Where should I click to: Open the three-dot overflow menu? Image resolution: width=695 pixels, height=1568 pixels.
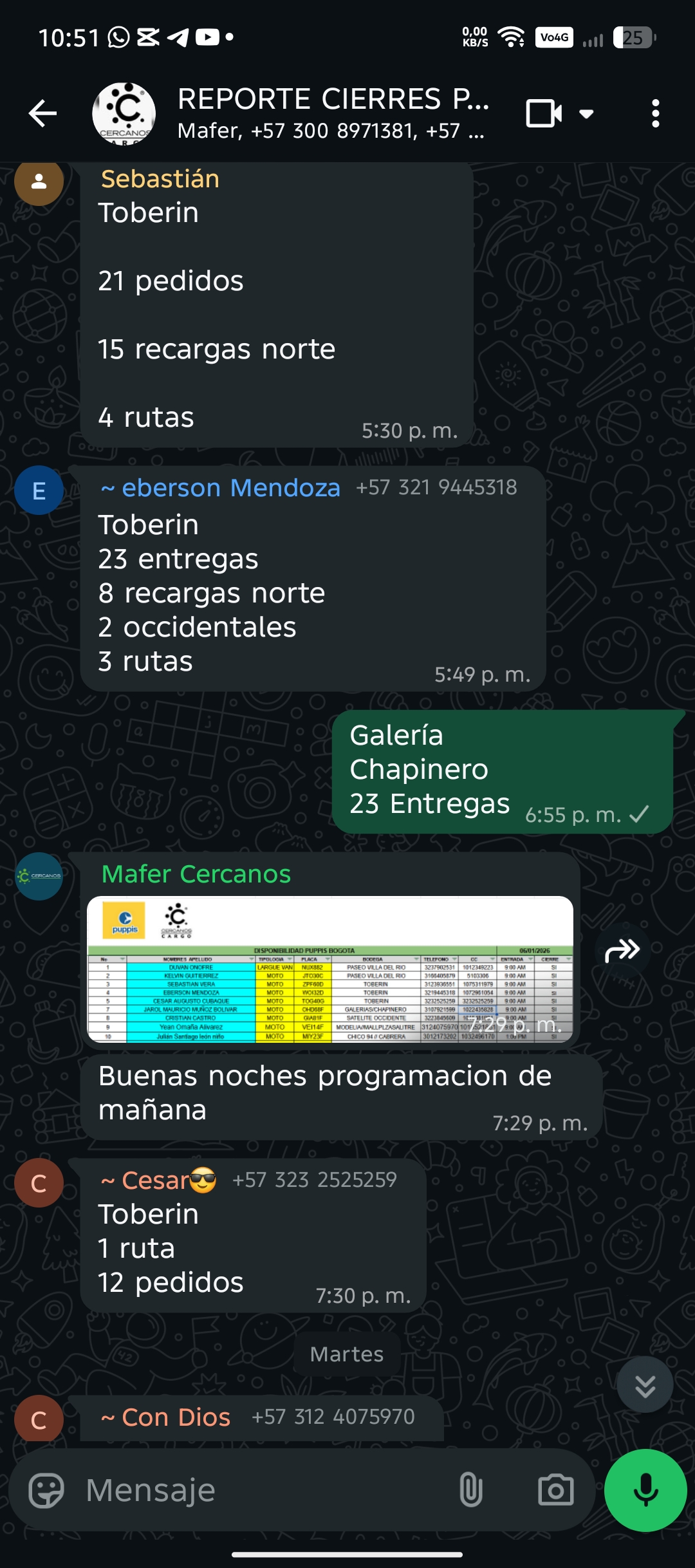click(655, 114)
